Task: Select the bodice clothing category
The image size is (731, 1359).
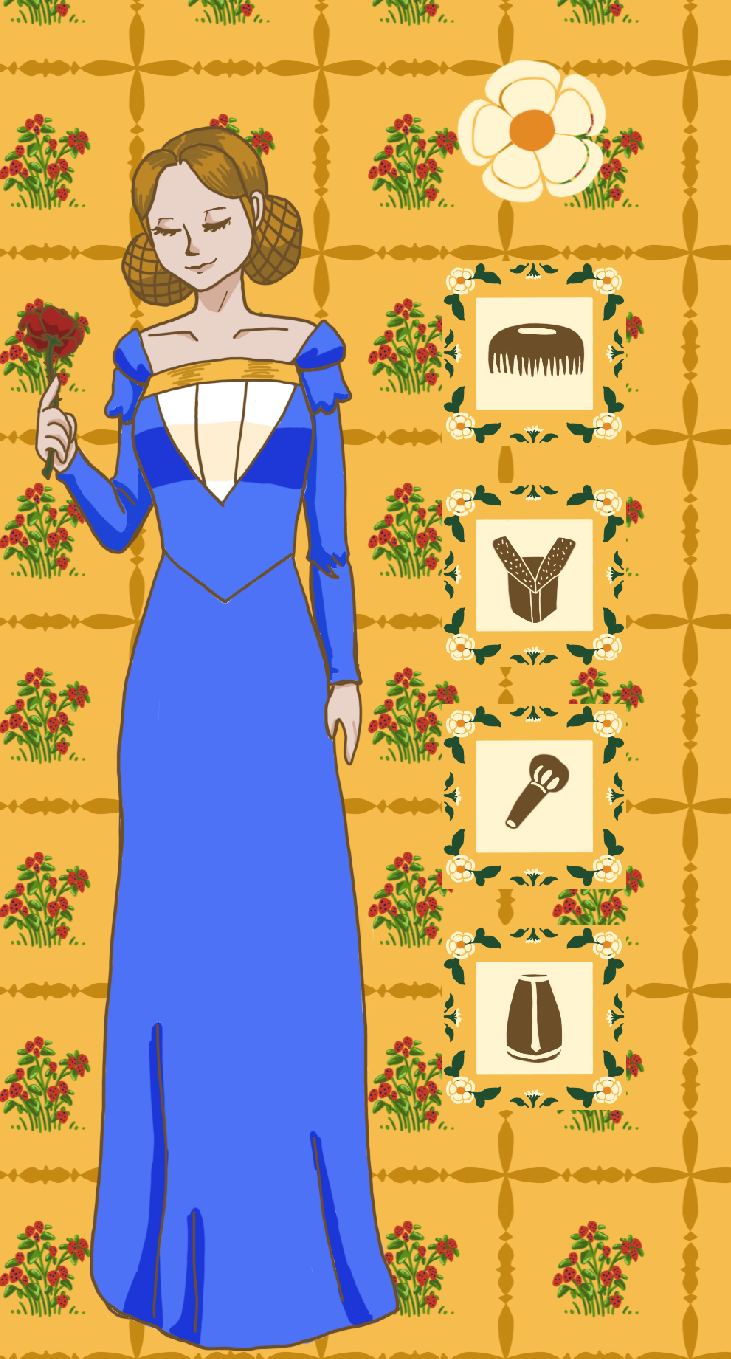Action: (534, 576)
